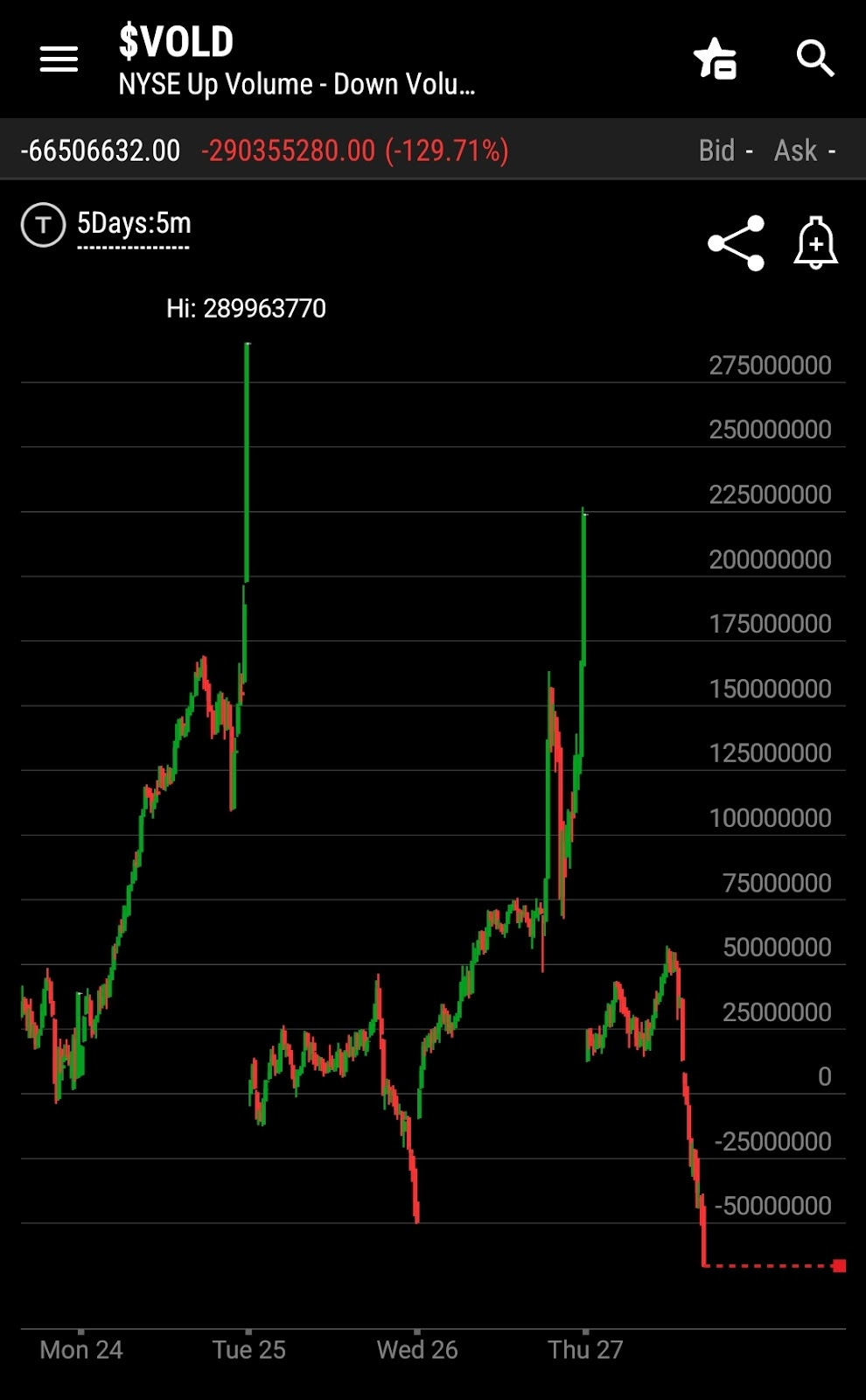Change the 5Days:5m chart timeframe
The image size is (866, 1400).
pos(134,224)
